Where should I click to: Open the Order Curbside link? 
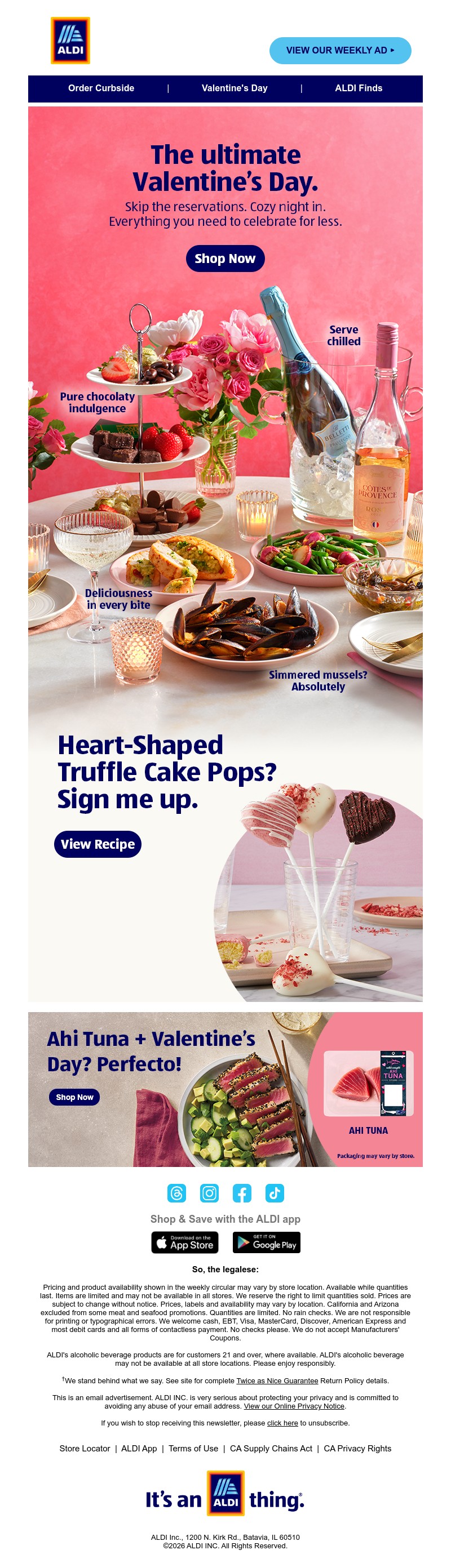101,88
